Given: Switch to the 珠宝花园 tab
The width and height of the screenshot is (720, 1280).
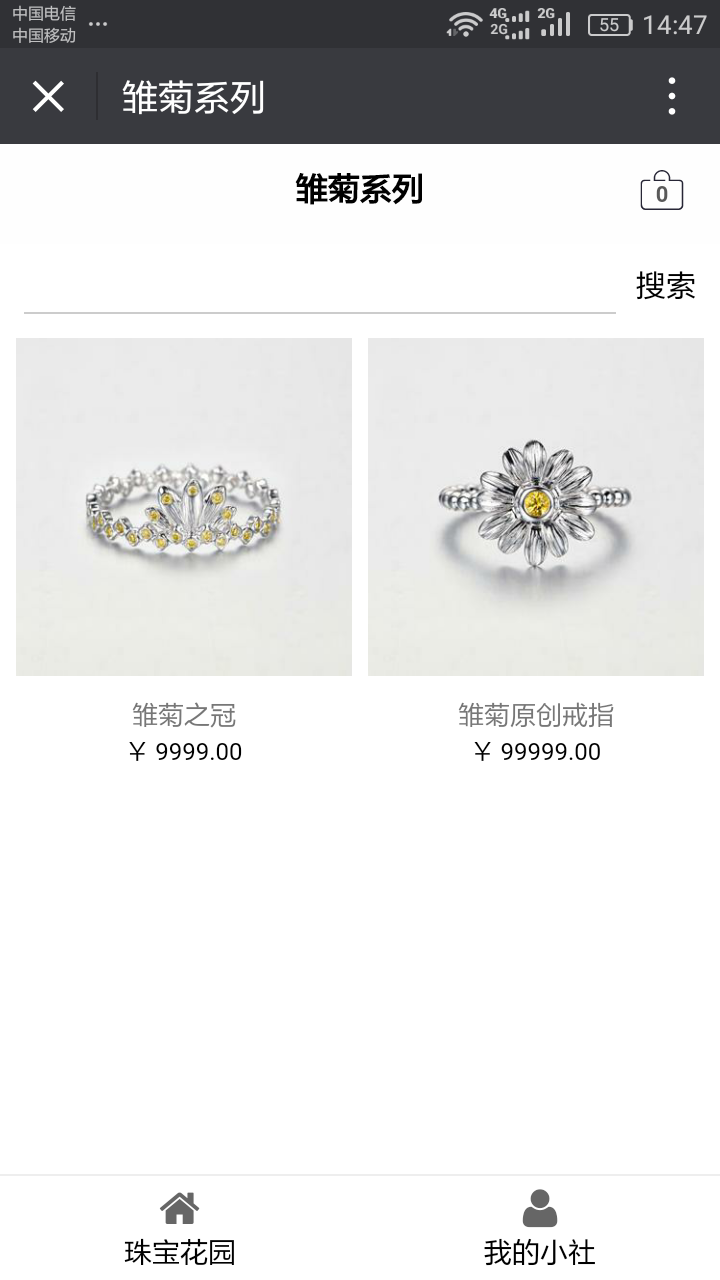Looking at the screenshot, I should pos(180,1228).
